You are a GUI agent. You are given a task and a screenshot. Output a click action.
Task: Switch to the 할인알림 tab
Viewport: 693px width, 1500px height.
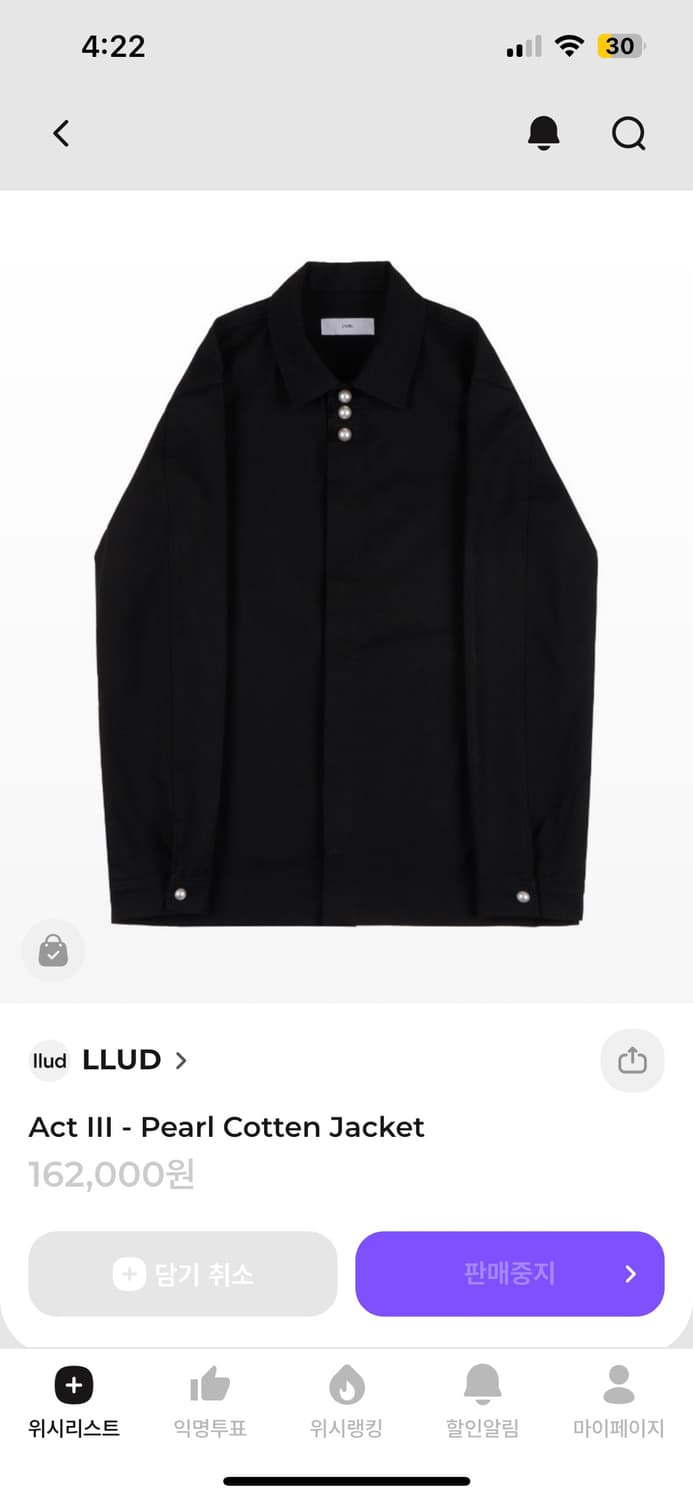pos(482,1402)
